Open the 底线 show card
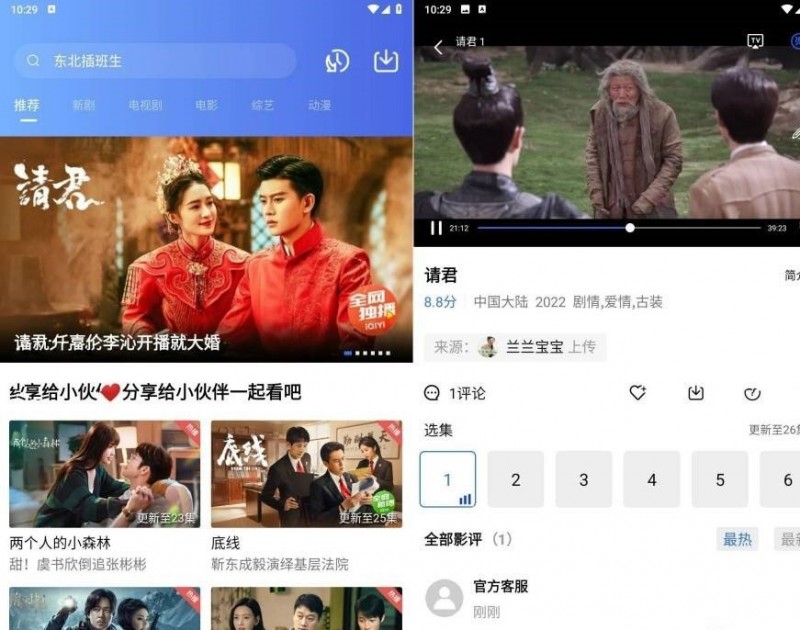Image resolution: width=800 pixels, height=630 pixels. coord(306,474)
